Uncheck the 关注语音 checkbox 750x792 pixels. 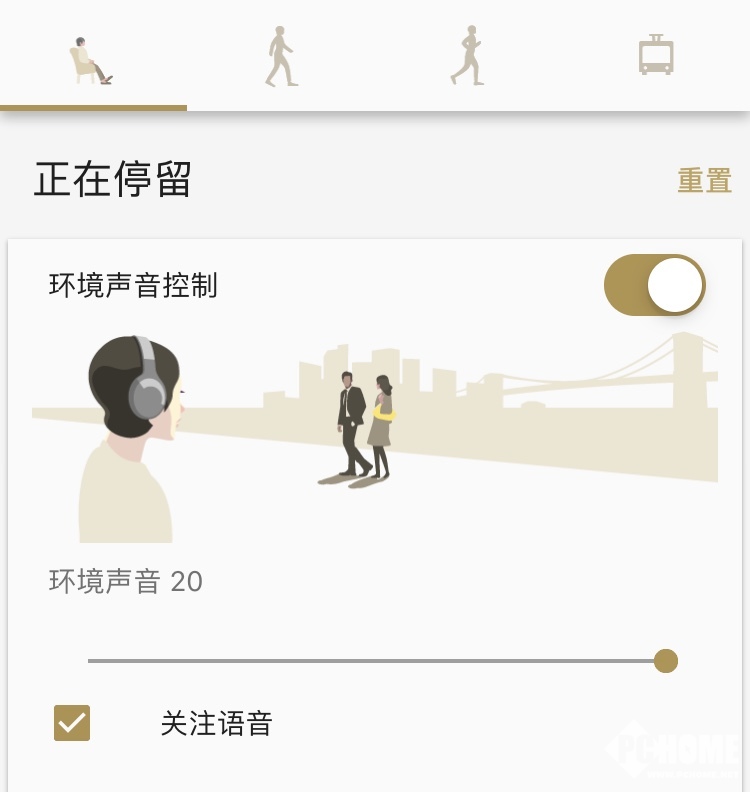pos(72,723)
